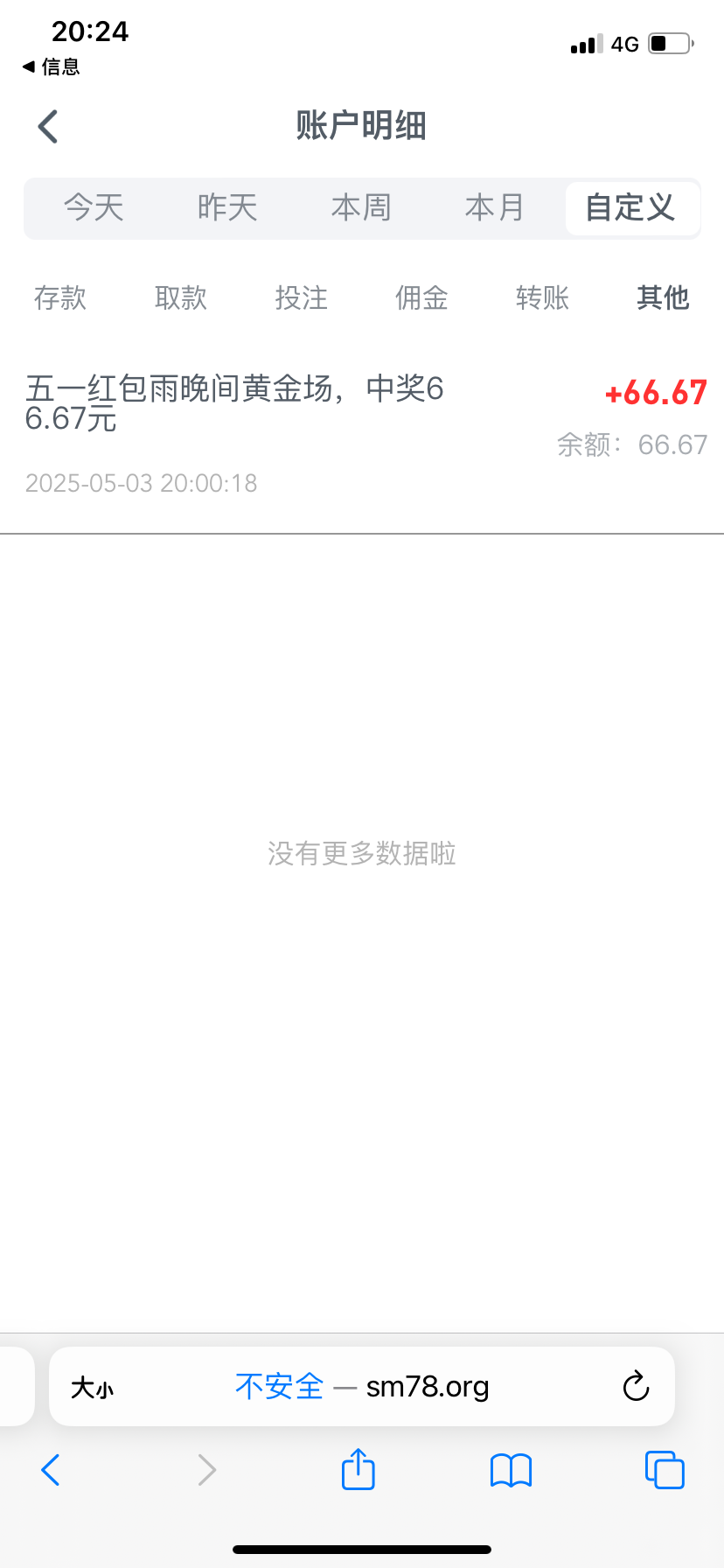Viewport: 724px width, 1568px height.
Task: Switch to the 今天 date filter
Action: (94, 208)
